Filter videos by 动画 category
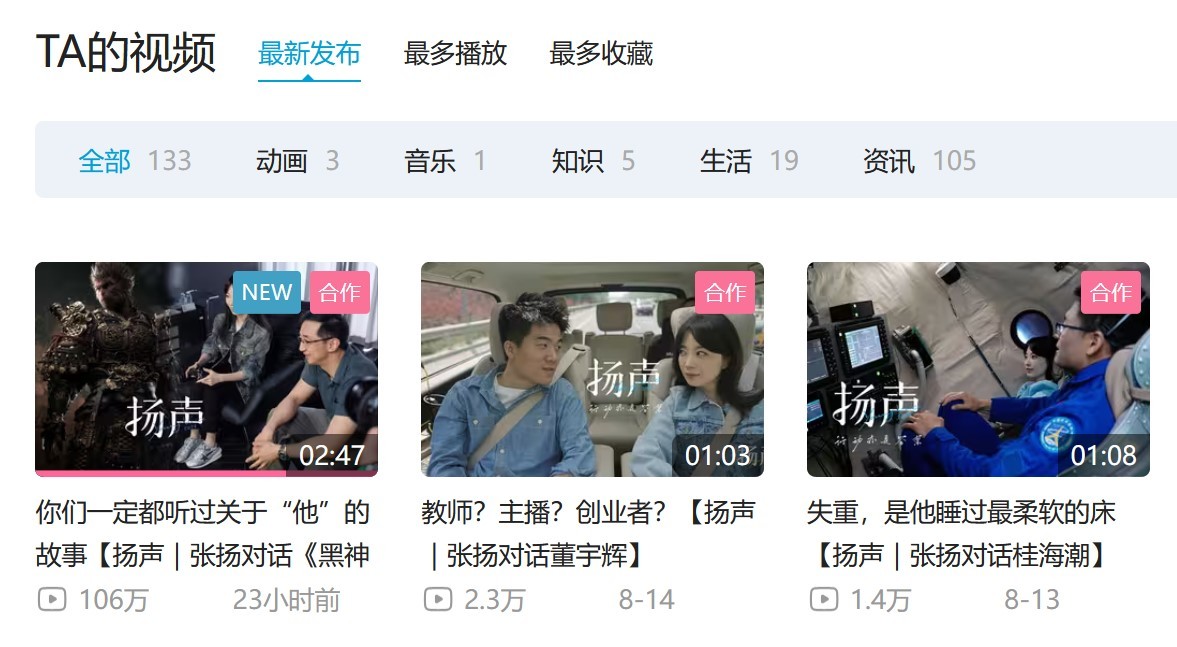This screenshot has width=1177, height=647. tap(282, 161)
